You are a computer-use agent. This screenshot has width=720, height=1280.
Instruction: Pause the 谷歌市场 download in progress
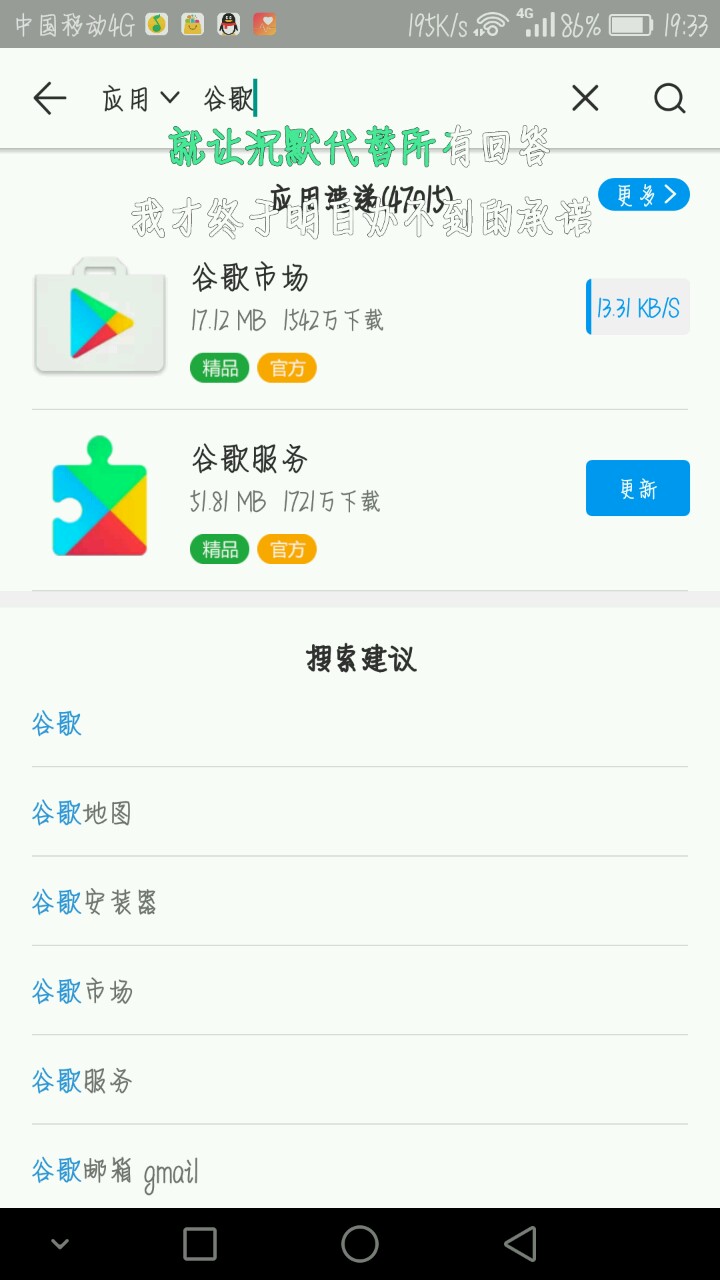638,307
